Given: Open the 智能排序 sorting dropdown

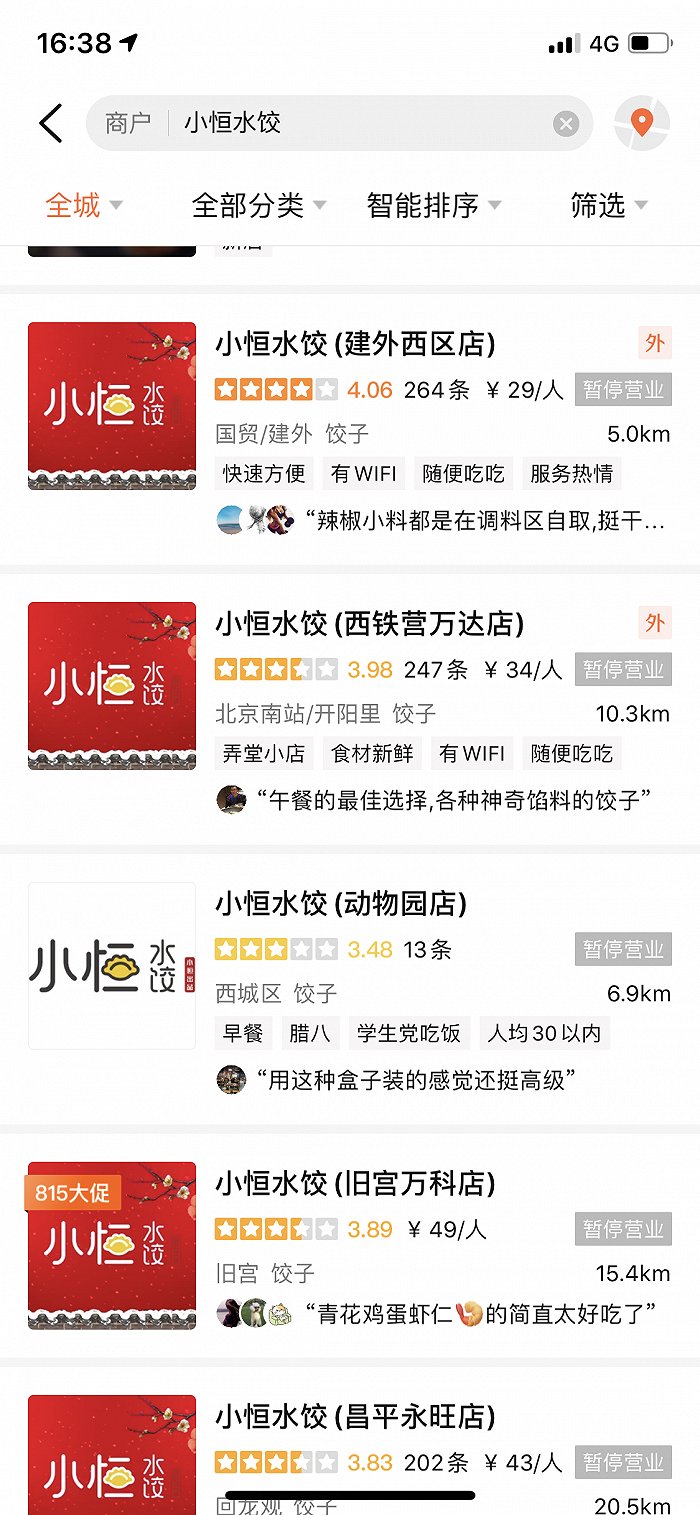Looking at the screenshot, I should point(433,205).
